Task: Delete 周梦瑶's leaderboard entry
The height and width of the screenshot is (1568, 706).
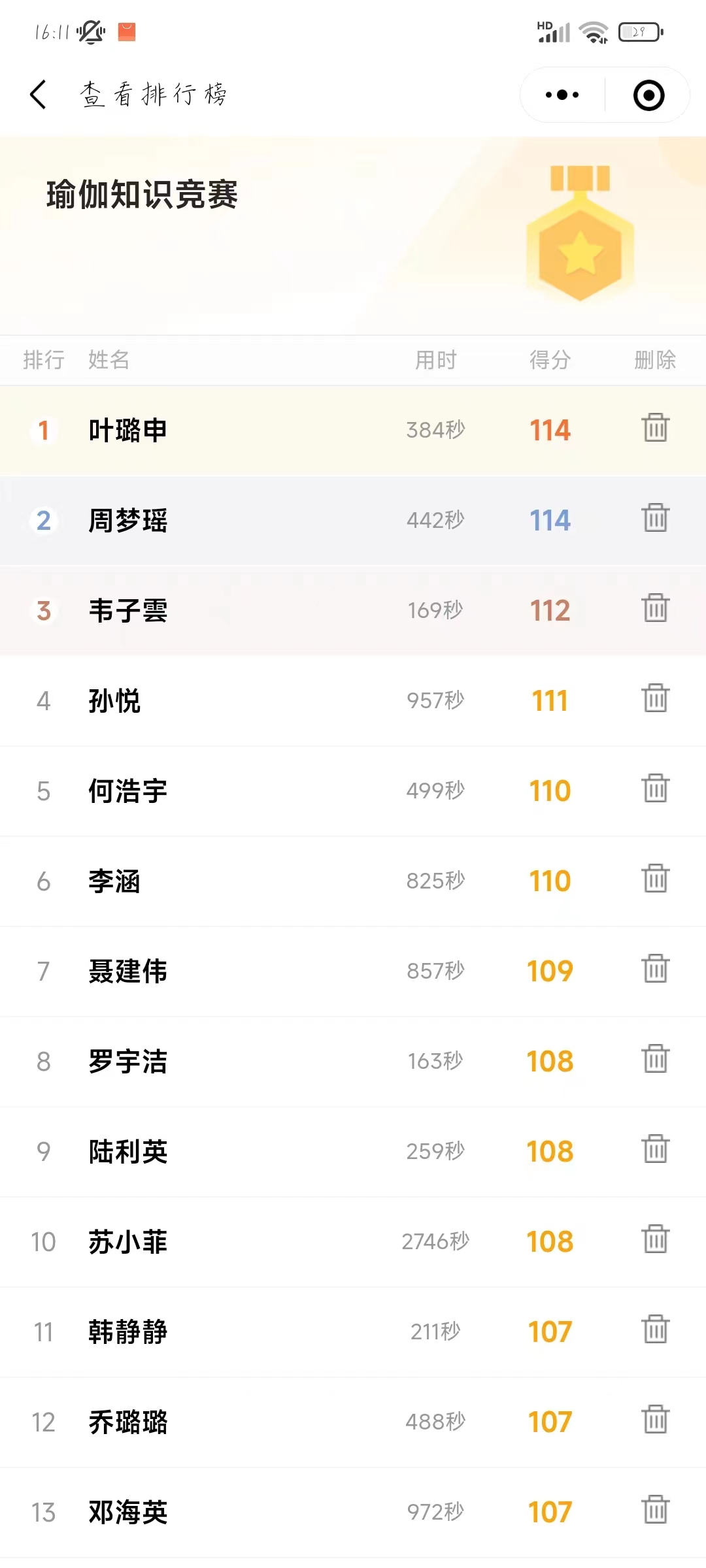Action: click(655, 518)
